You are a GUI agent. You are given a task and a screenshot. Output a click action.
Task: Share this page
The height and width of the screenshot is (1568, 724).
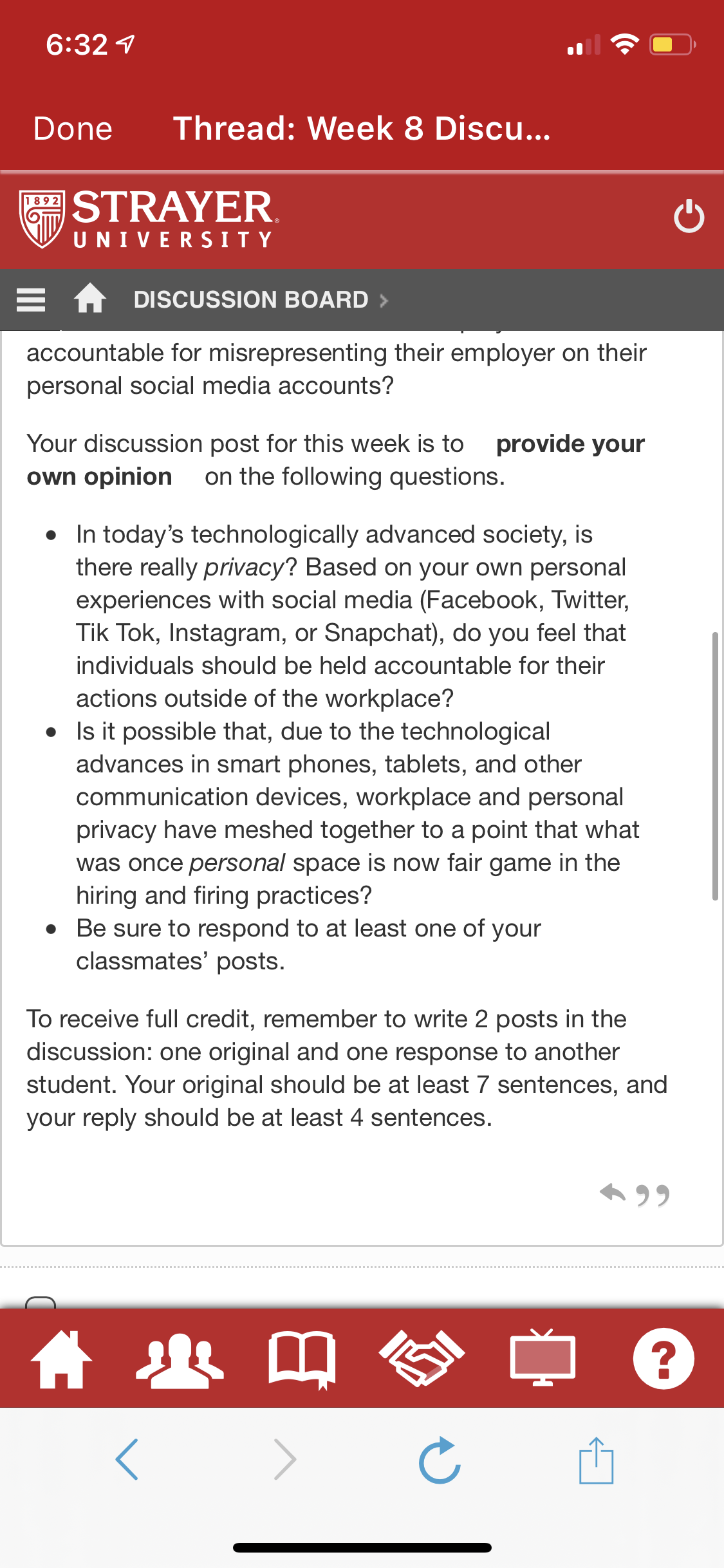pos(596,1460)
